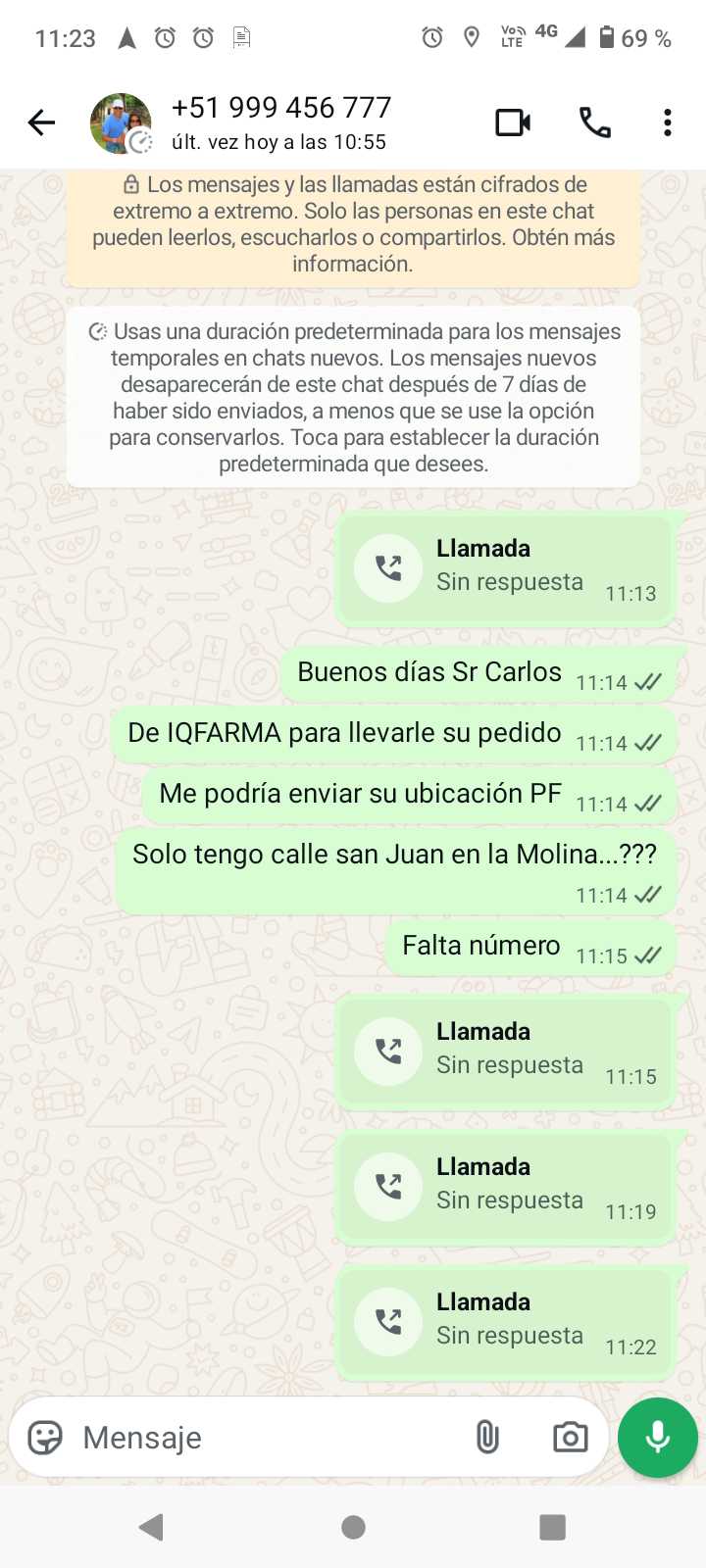Image resolution: width=706 pixels, height=1568 pixels.
Task: Go back to the chat list
Action: coord(41,122)
